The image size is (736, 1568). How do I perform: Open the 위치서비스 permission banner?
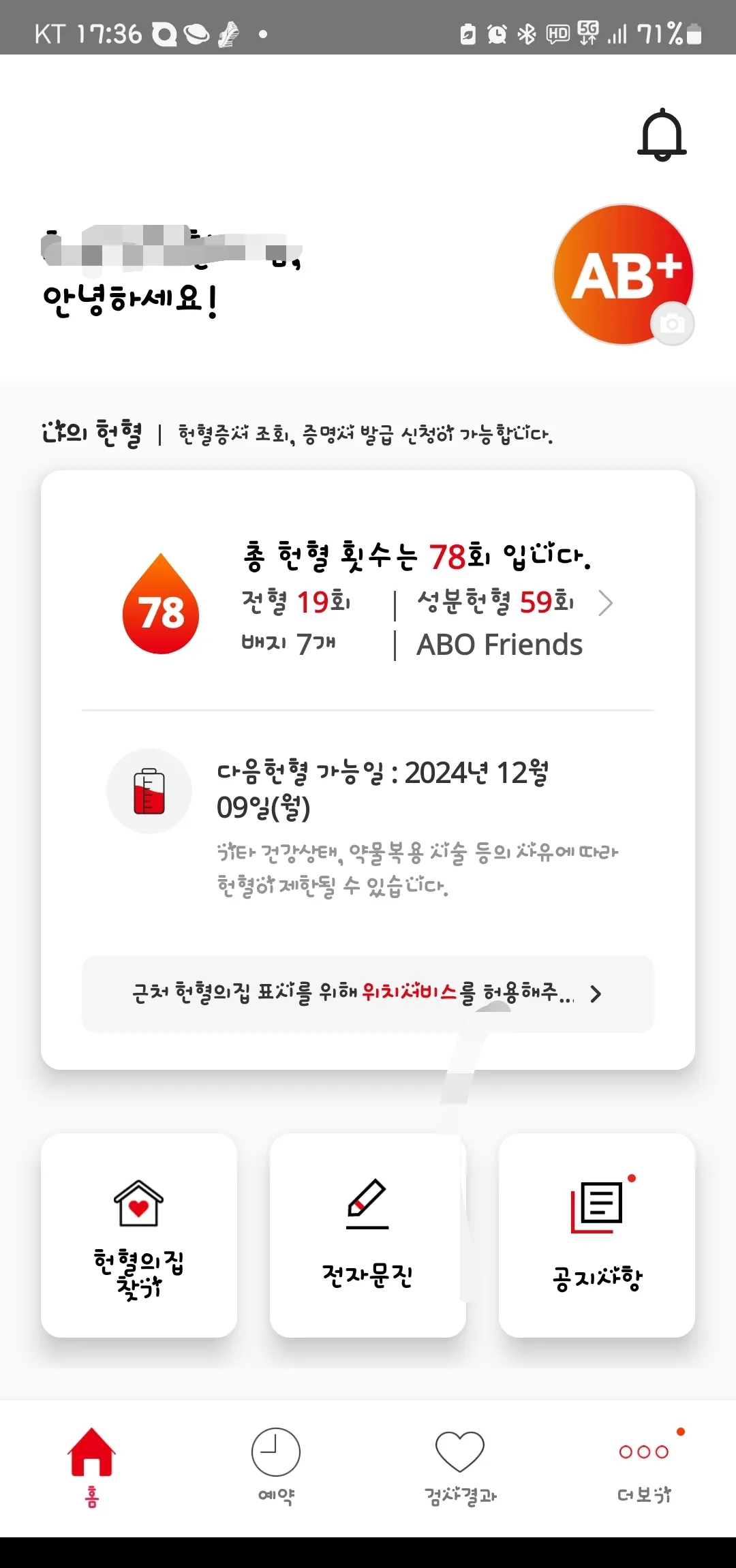(368, 994)
